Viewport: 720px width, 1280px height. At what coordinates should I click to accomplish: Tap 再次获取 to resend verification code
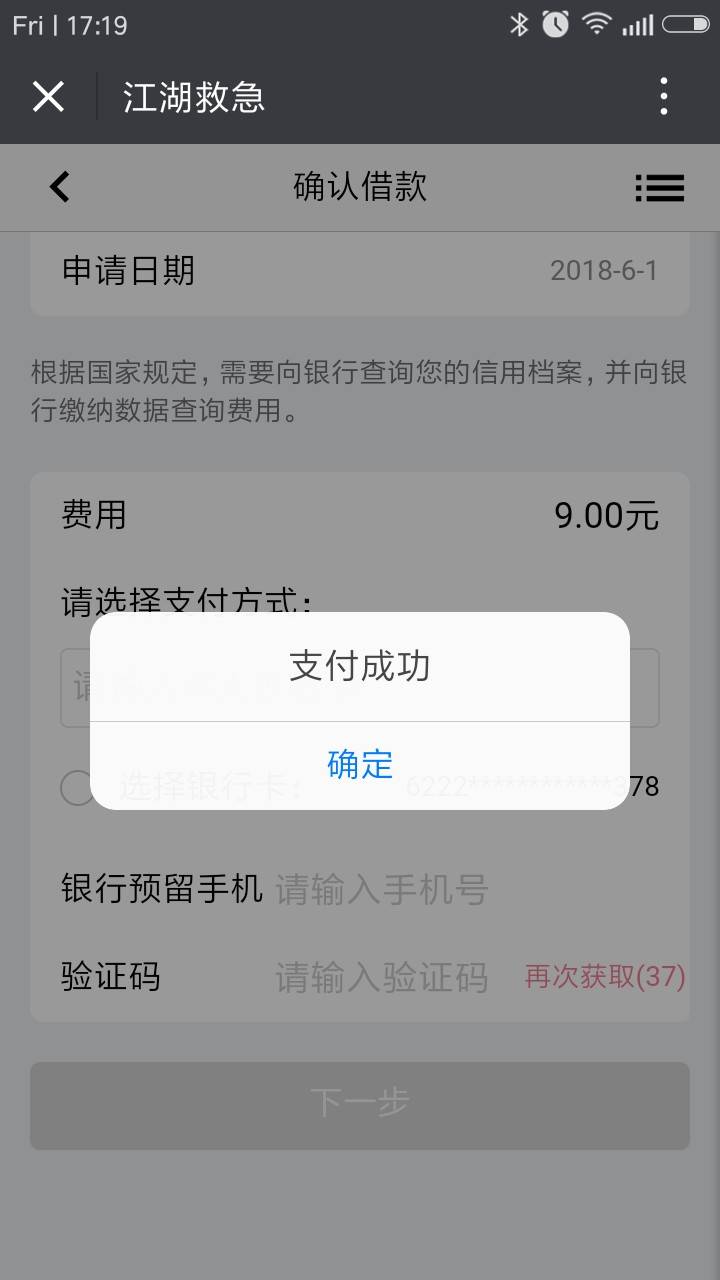coord(605,976)
